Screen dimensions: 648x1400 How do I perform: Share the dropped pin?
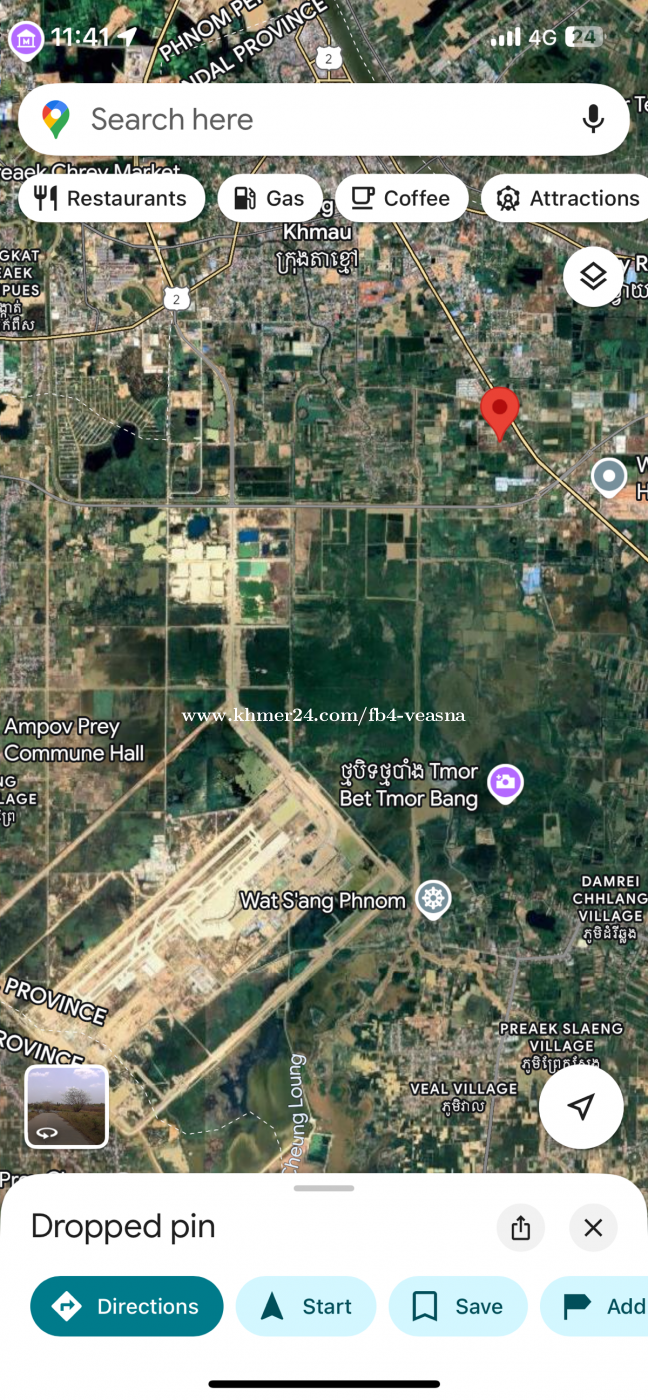[521, 1227]
